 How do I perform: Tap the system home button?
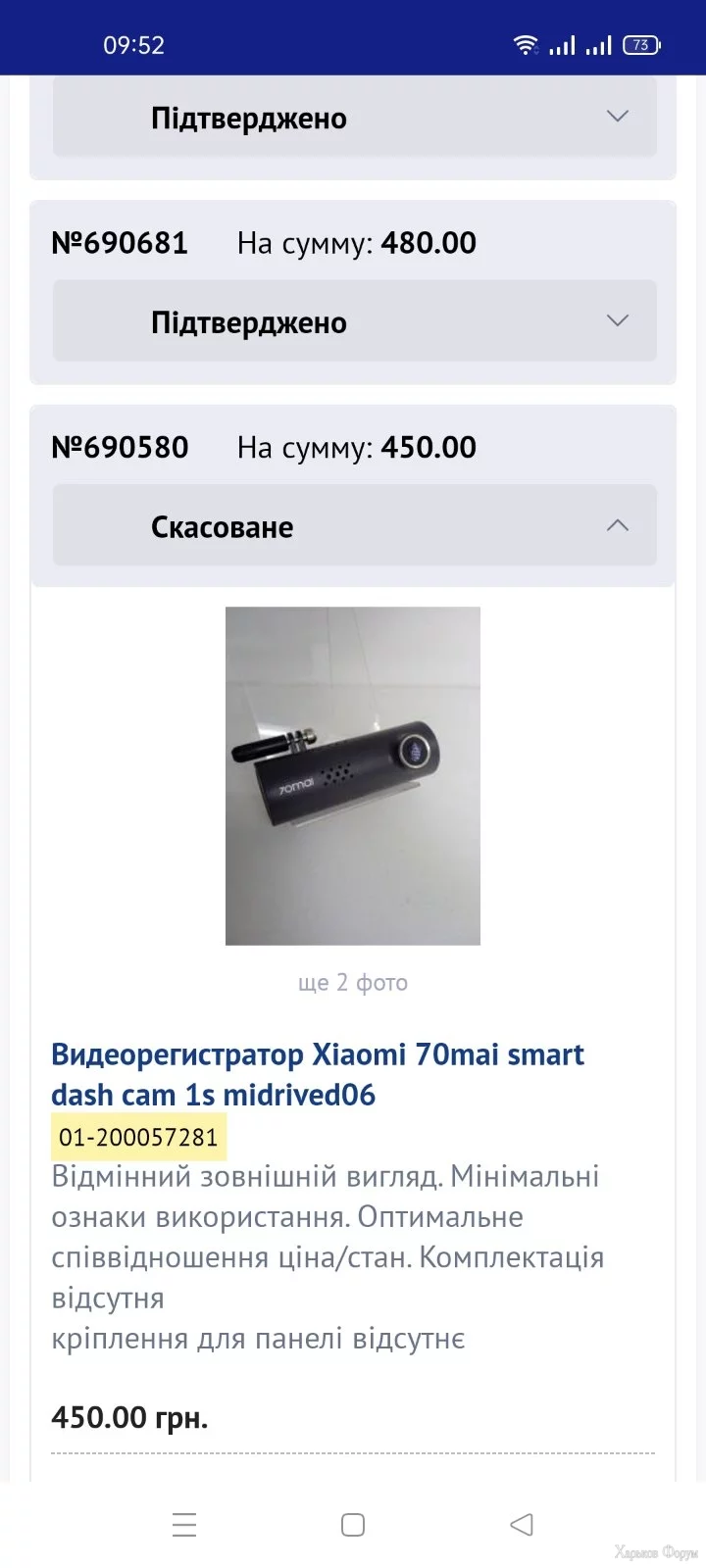(x=353, y=1524)
